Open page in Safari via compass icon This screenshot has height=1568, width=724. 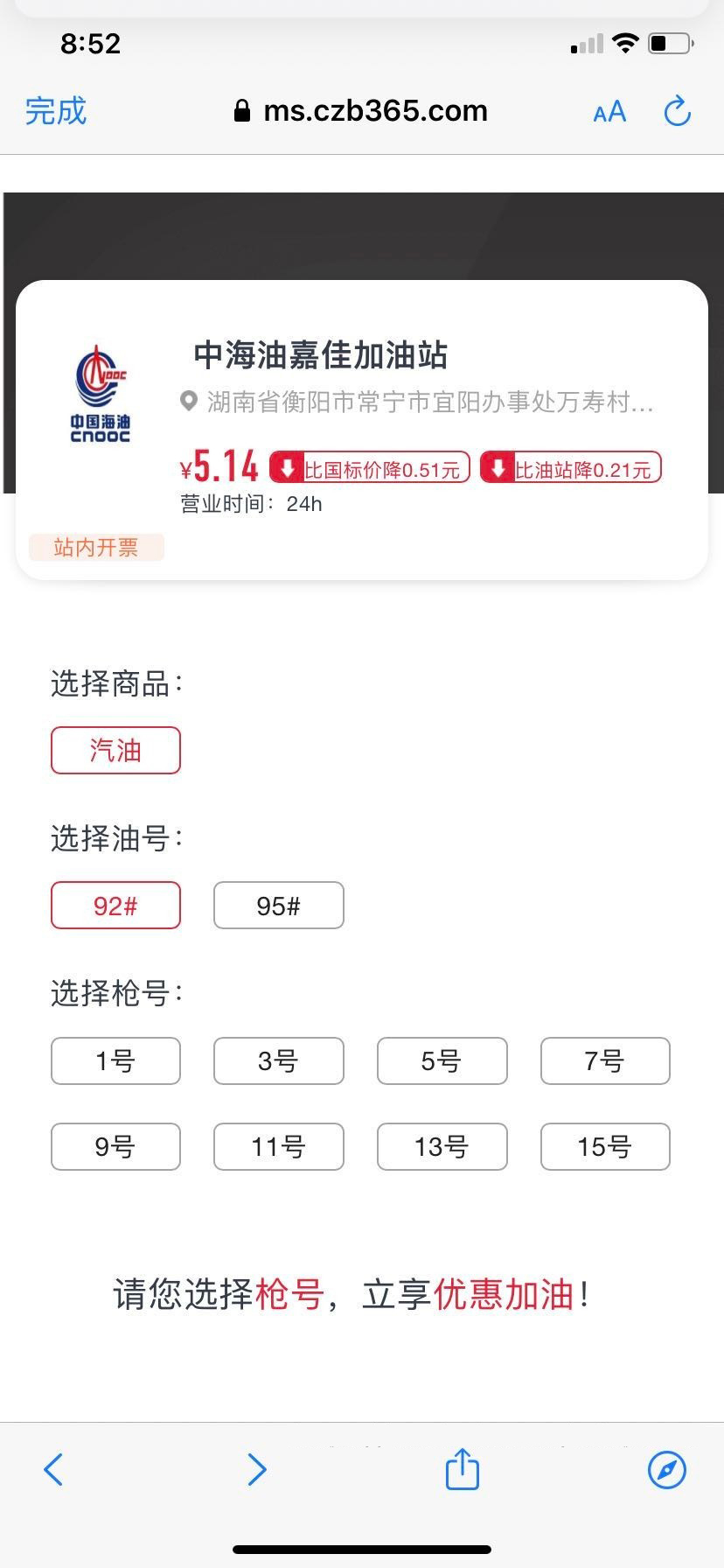[x=667, y=1469]
